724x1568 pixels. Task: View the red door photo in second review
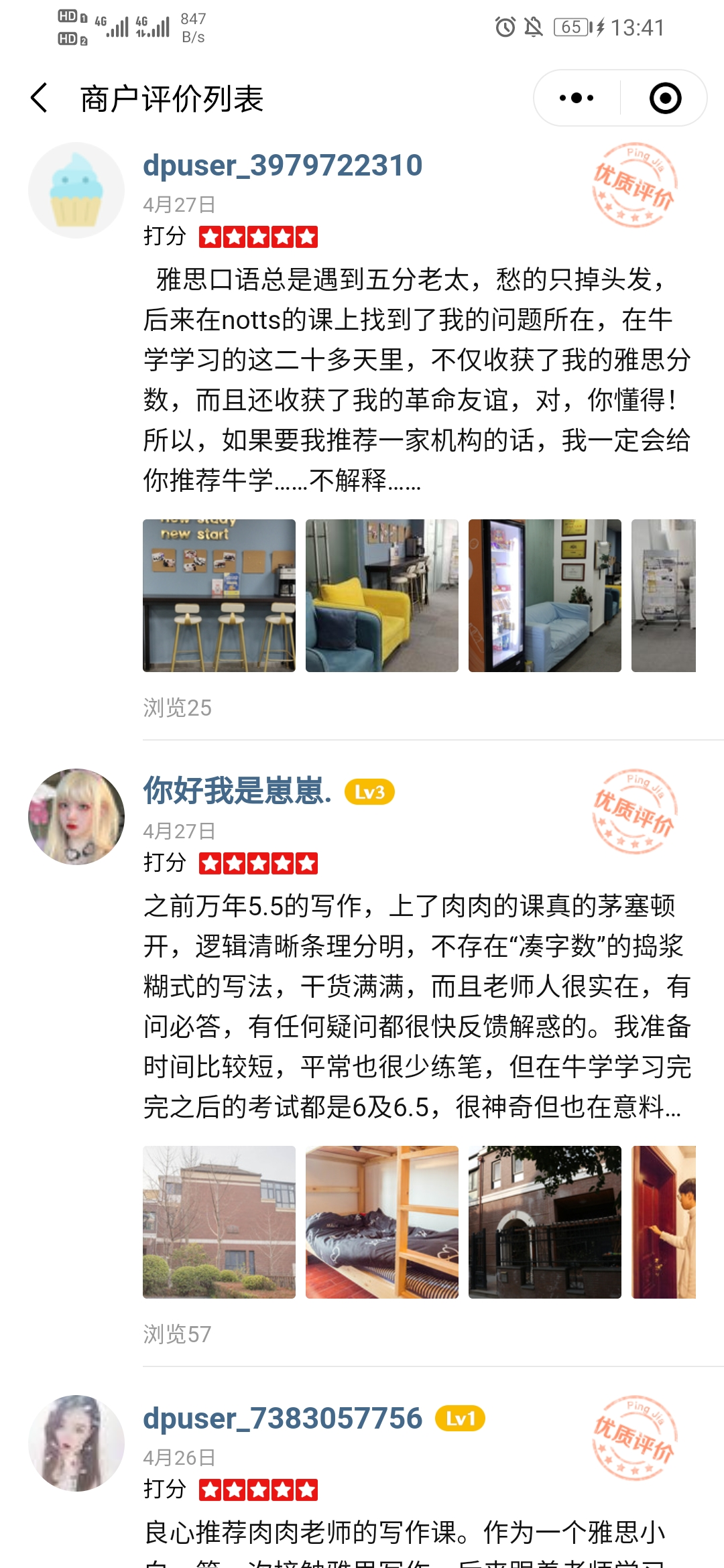[x=664, y=1222]
